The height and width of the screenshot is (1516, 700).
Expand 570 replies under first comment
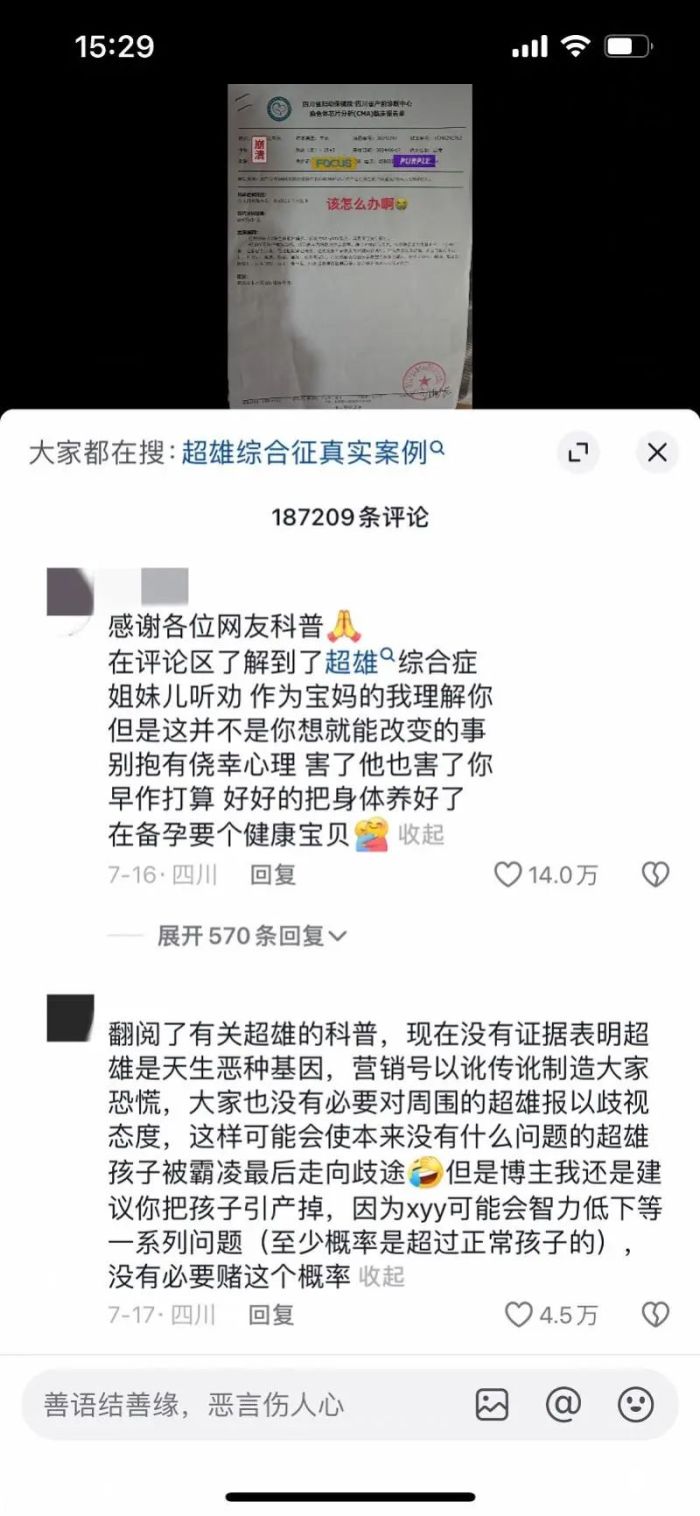[251, 936]
